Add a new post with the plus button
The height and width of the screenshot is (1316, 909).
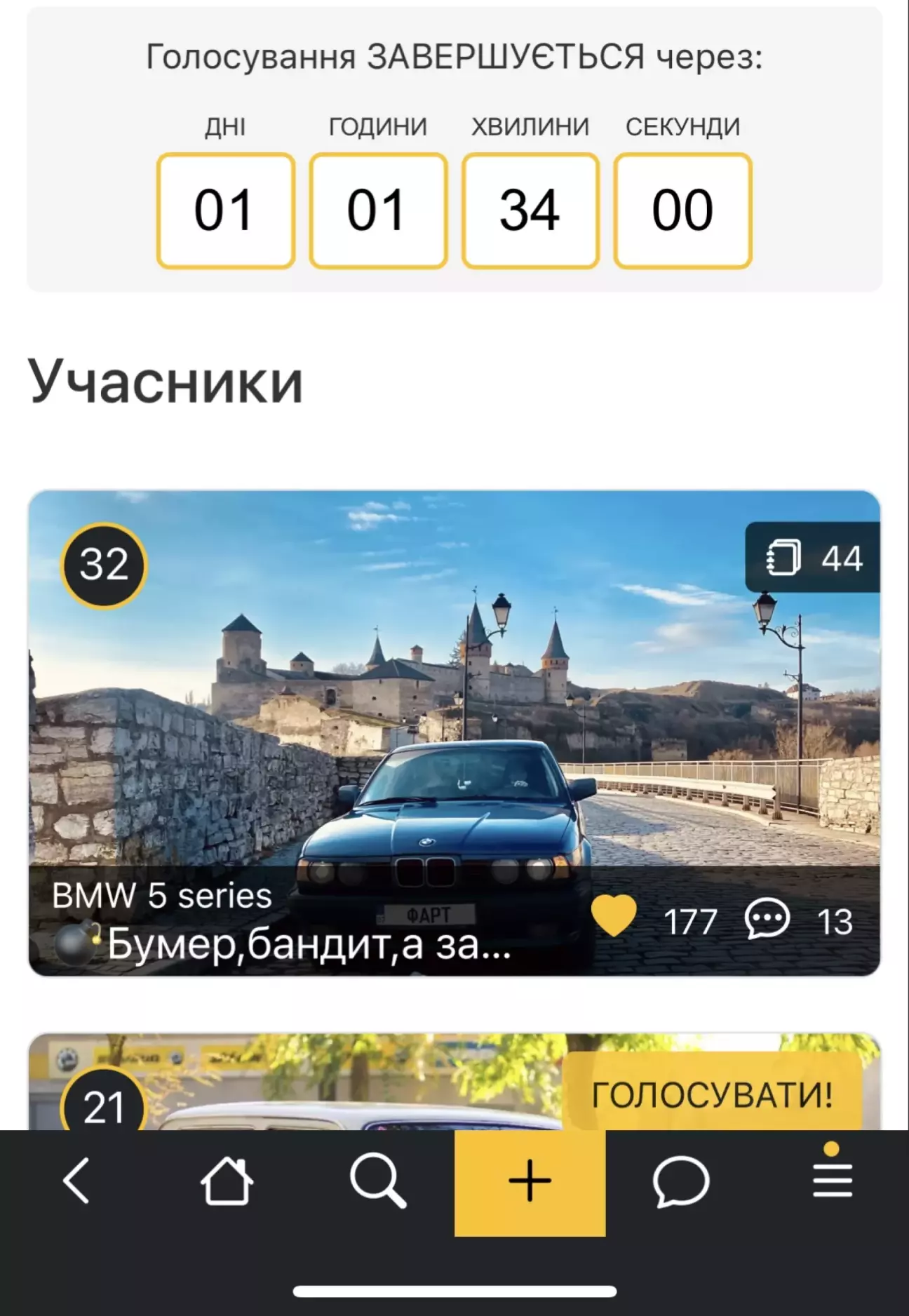pos(530,1181)
